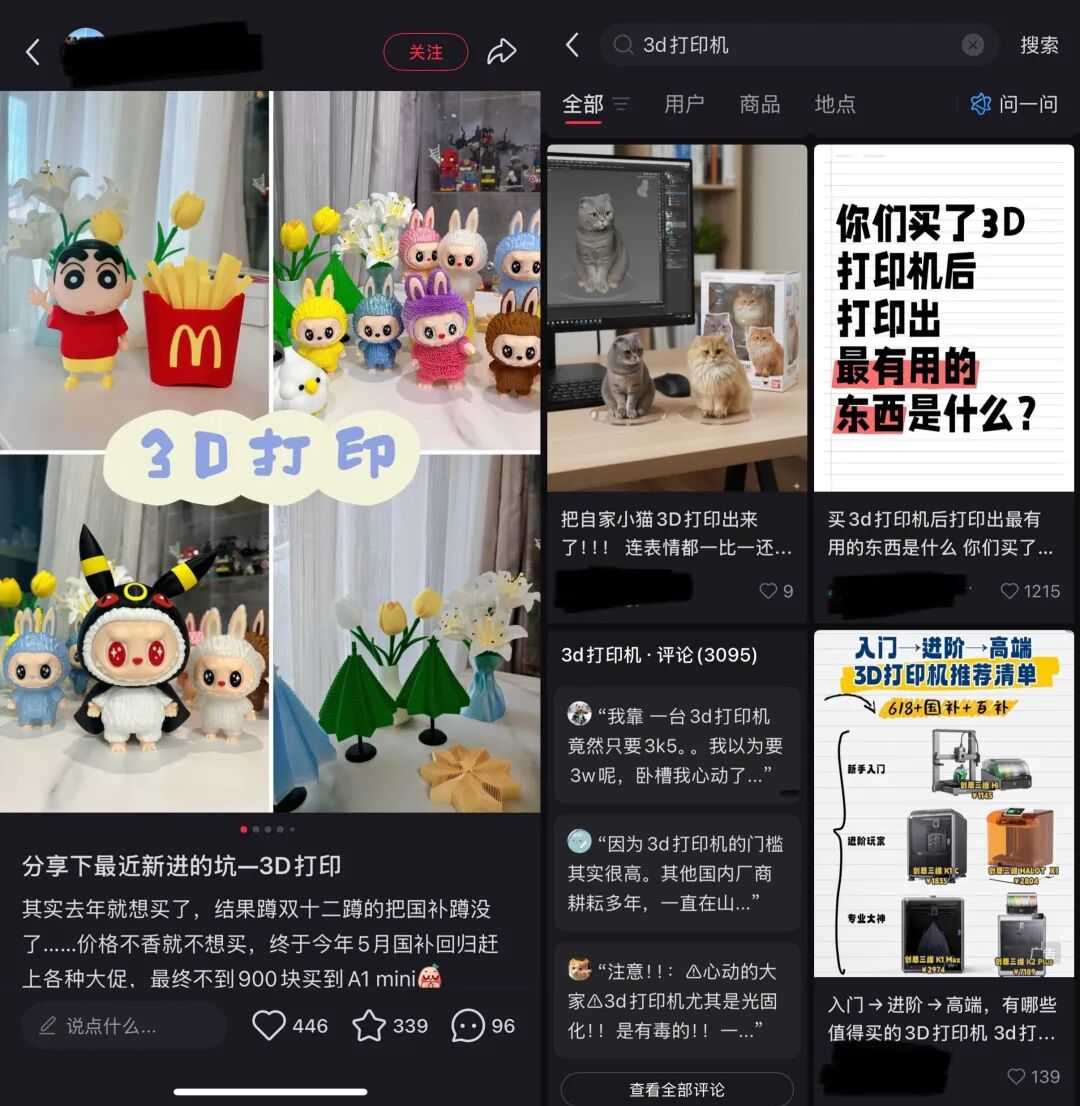Tap 查看全部评论 to view all comments
This screenshot has width=1080, height=1106.
[x=677, y=1089]
